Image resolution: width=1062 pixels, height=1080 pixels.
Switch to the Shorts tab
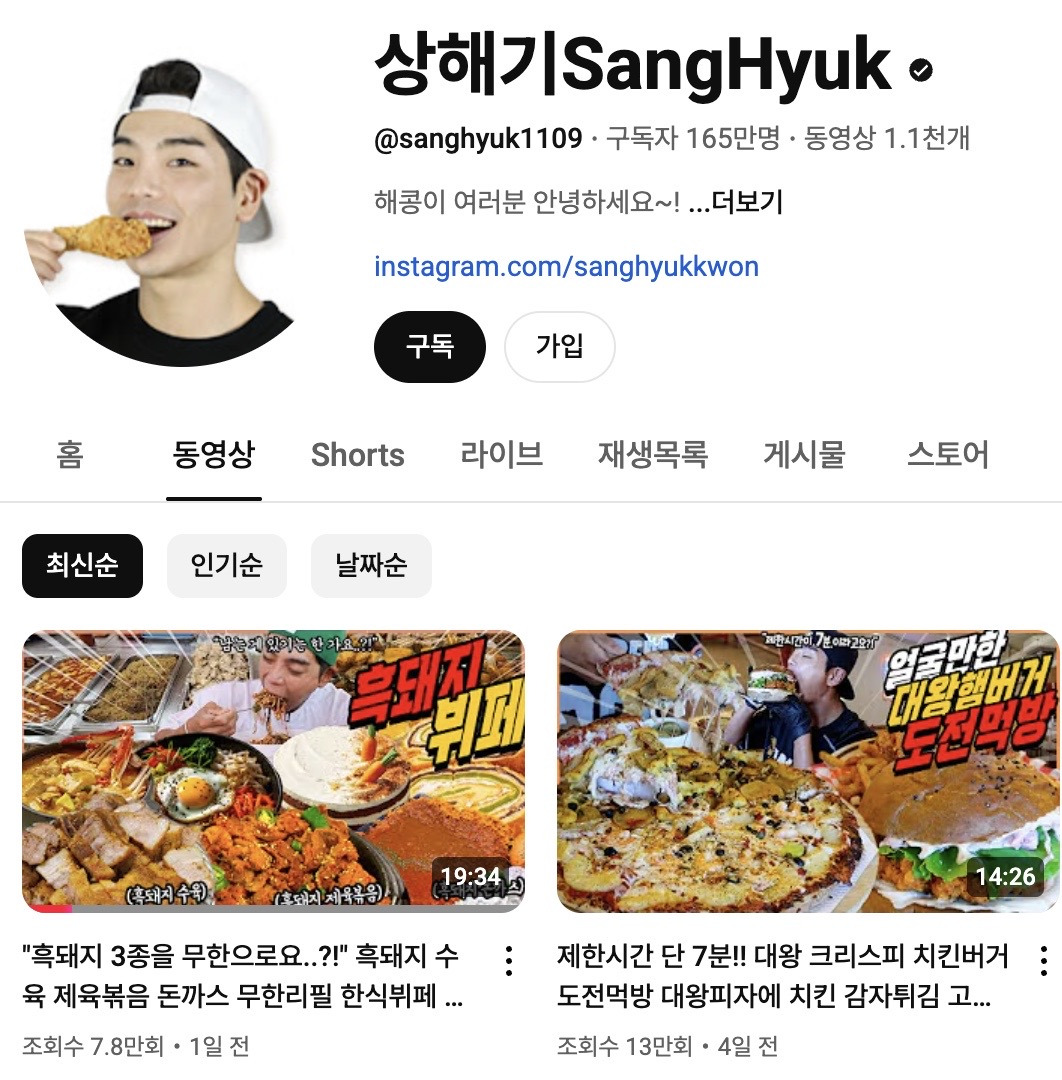click(357, 455)
